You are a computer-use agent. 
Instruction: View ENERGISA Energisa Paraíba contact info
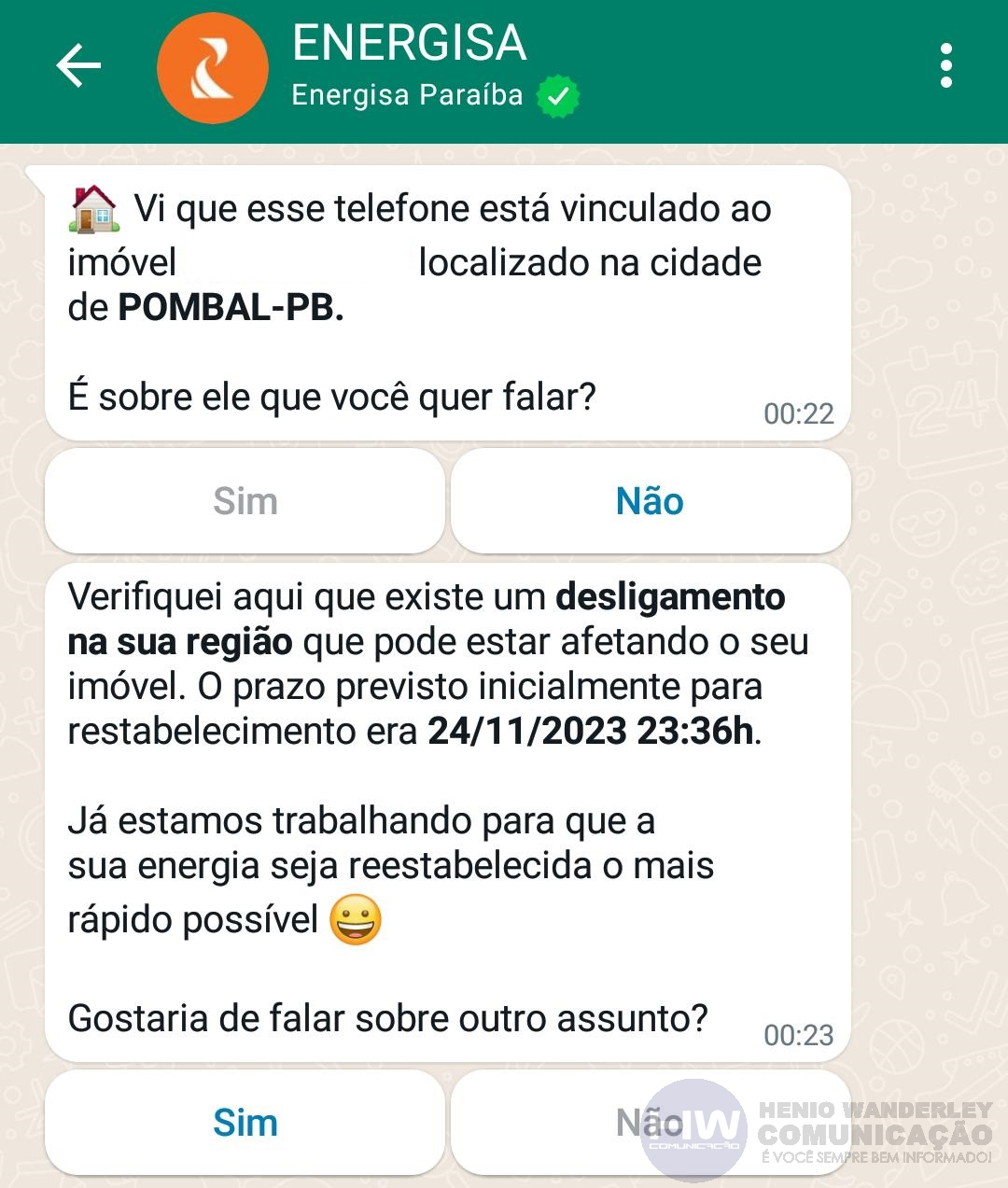[411, 67]
